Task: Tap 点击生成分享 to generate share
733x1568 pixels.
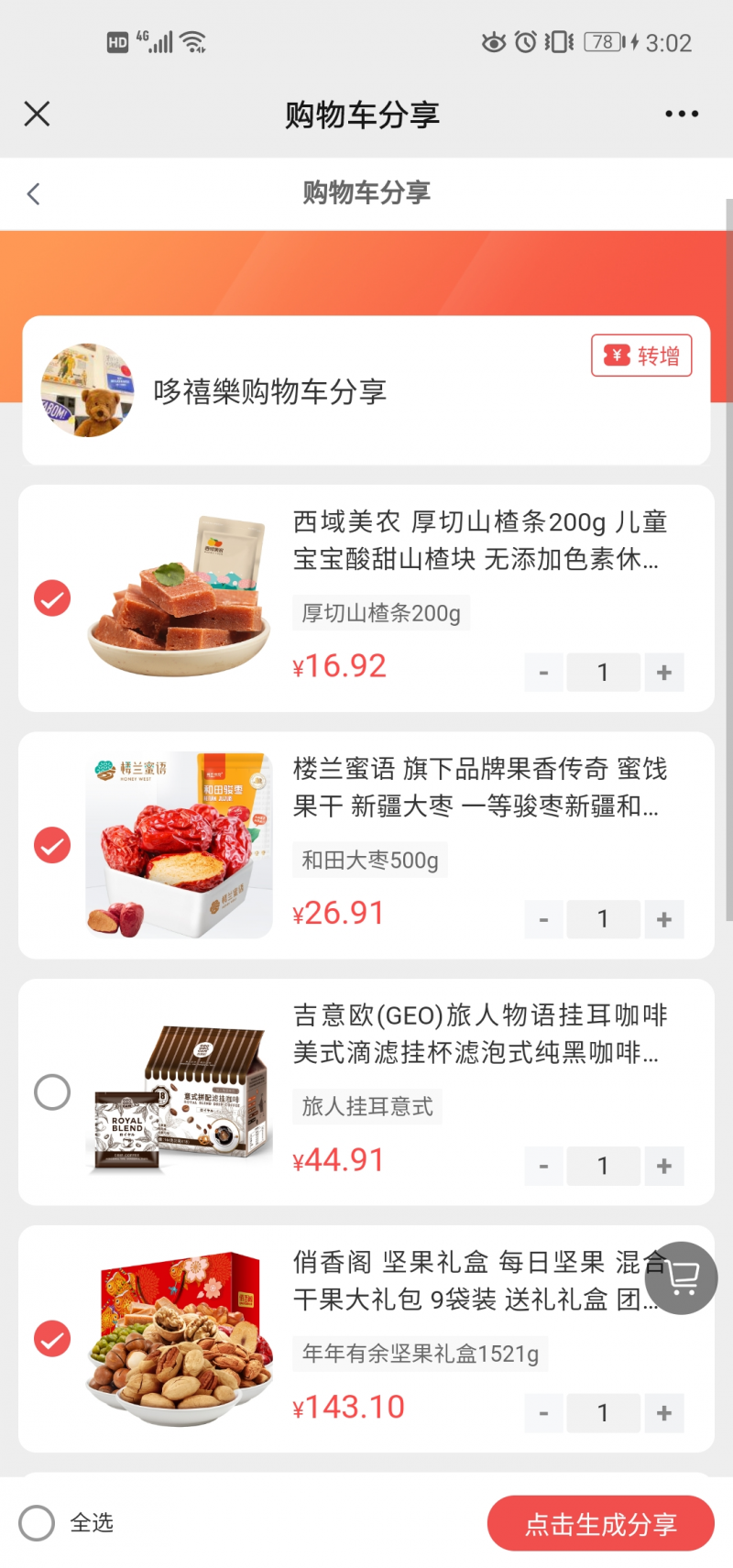Action: [x=600, y=1523]
